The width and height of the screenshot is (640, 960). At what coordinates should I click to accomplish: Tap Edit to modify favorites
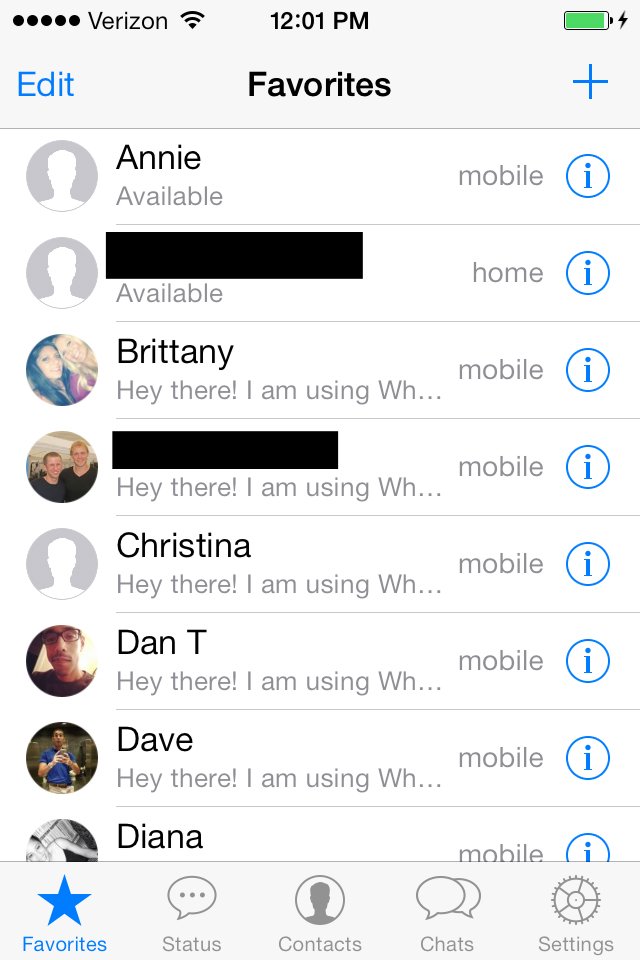click(46, 84)
